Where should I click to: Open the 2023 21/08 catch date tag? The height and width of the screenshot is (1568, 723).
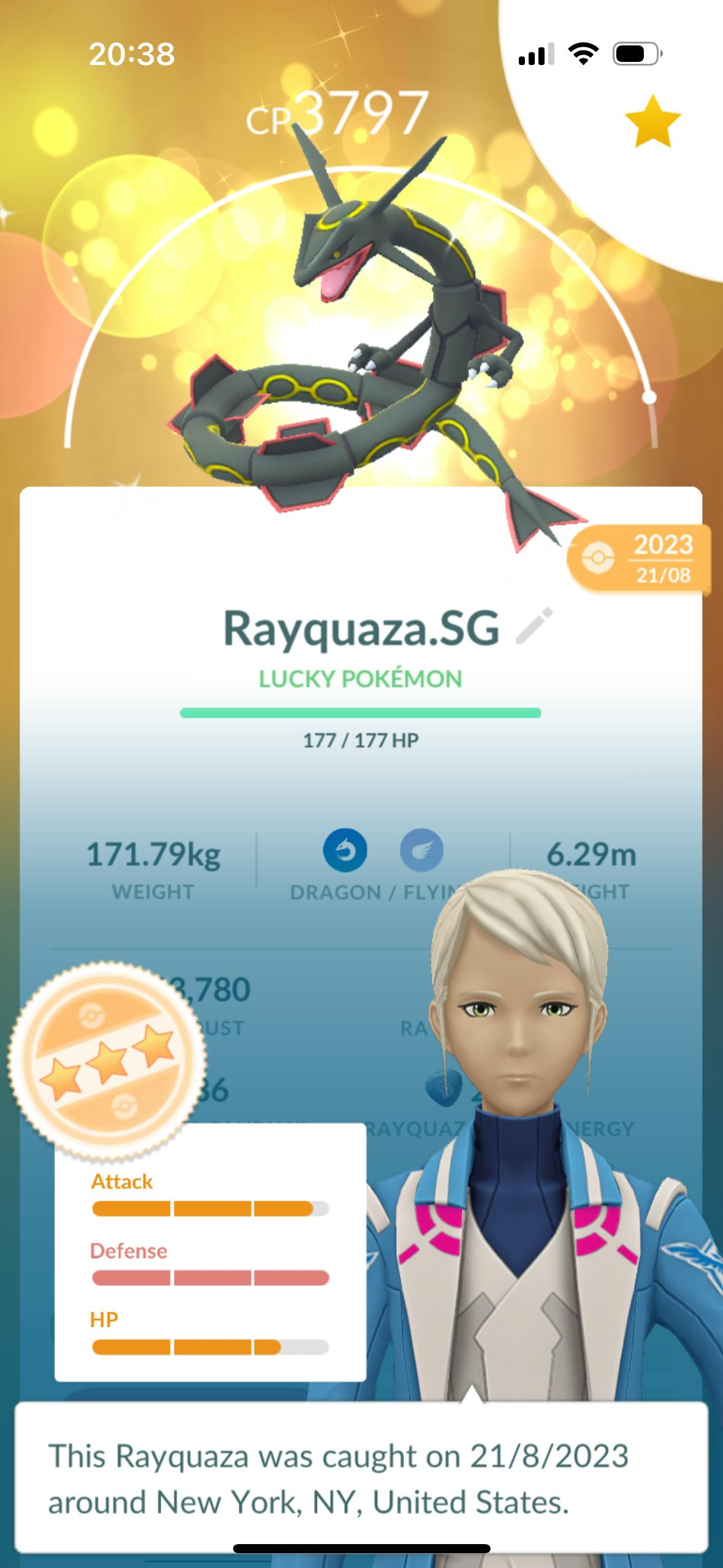(x=639, y=559)
